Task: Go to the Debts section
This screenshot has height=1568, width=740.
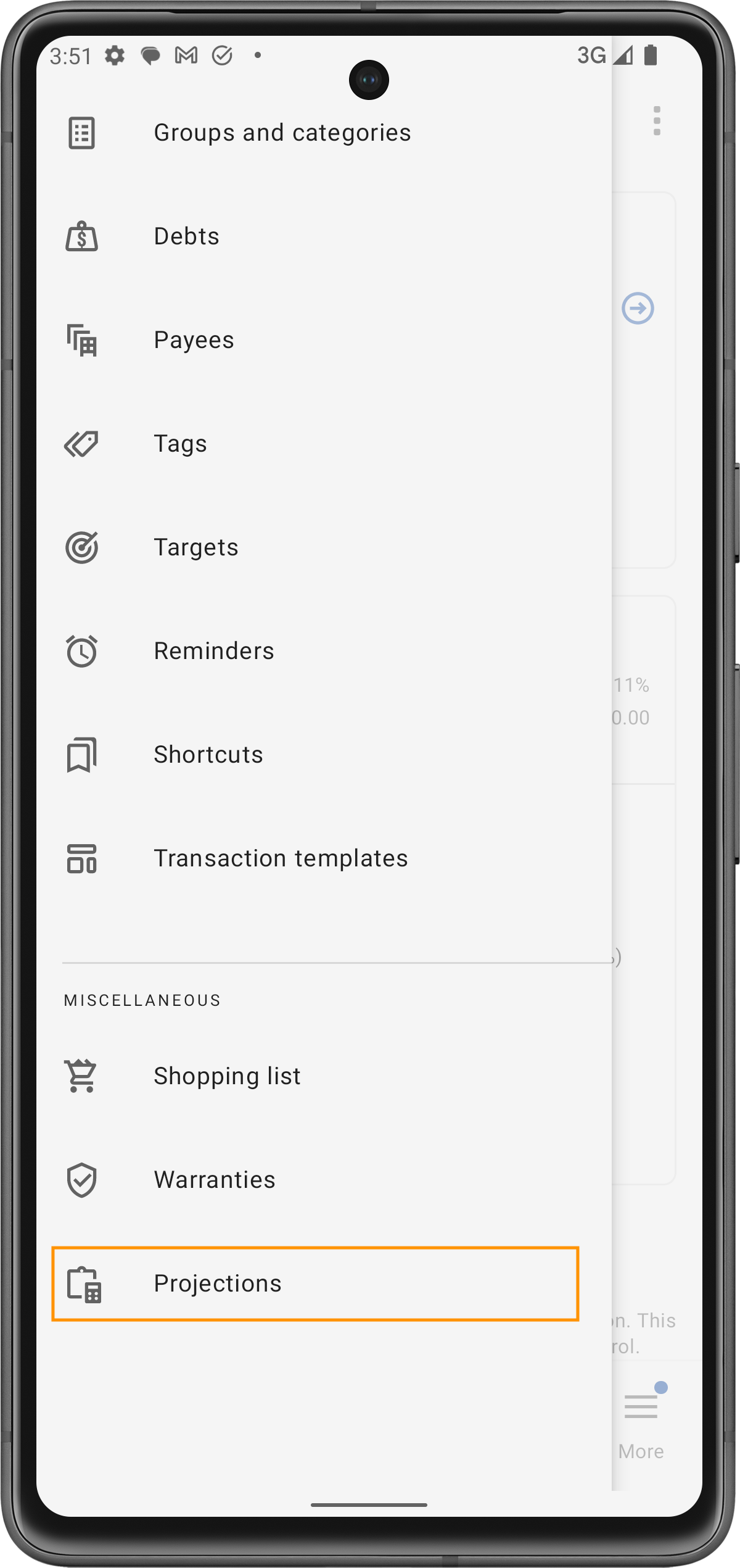Action: pos(186,236)
